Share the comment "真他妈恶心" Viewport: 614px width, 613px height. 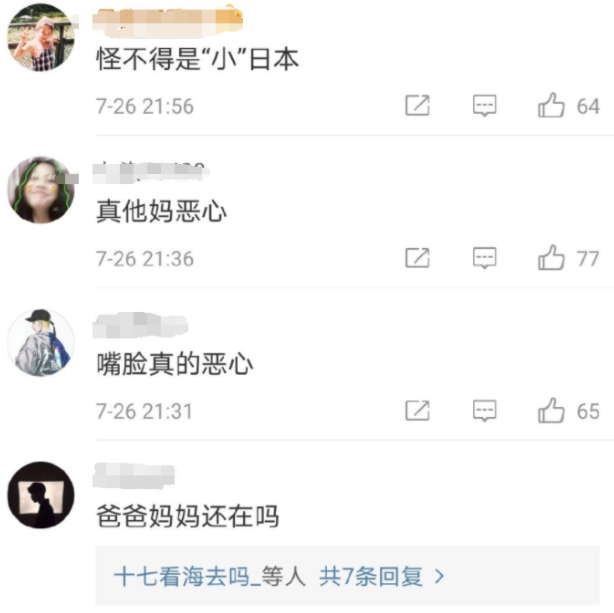(417, 258)
